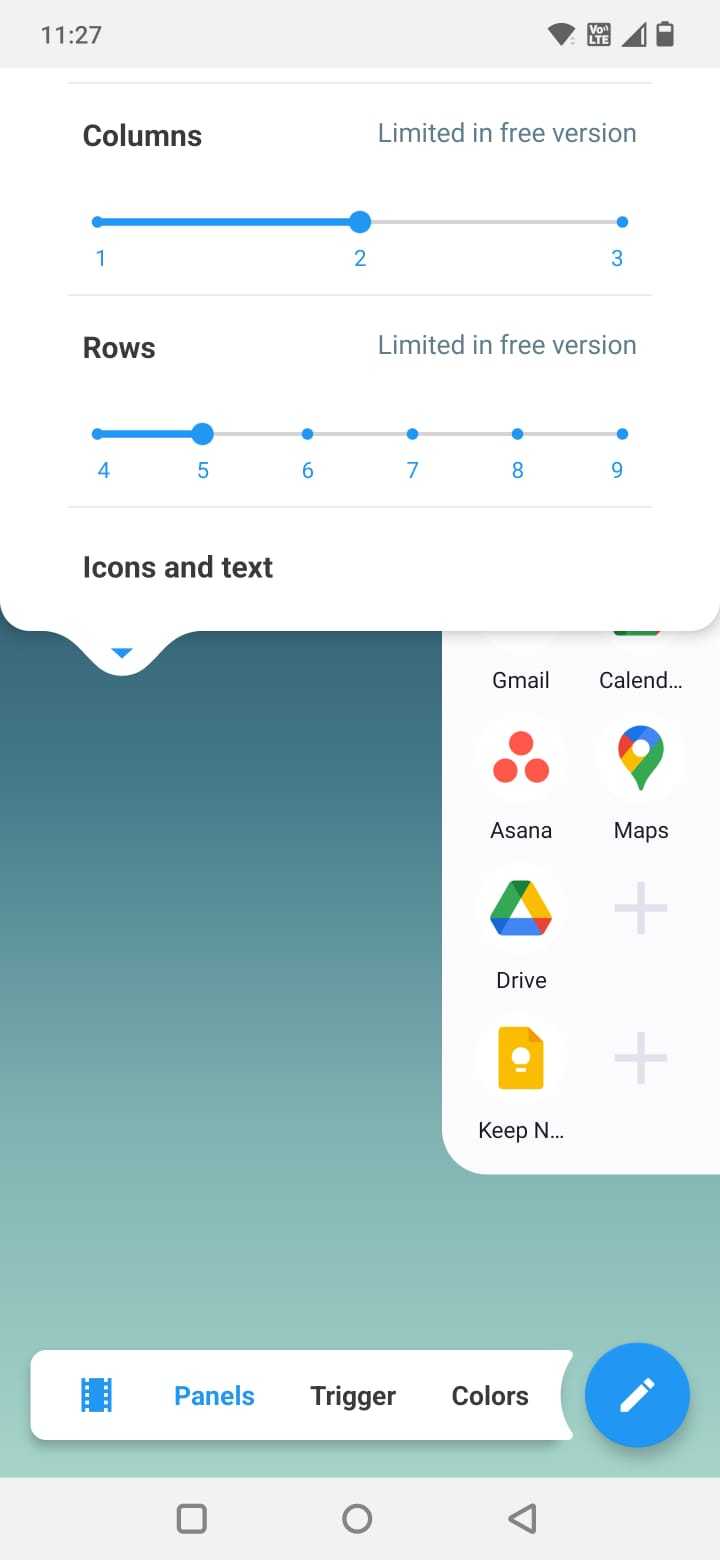This screenshot has width=720, height=1560.
Task: Set Rows slider to 7
Action: point(412,434)
